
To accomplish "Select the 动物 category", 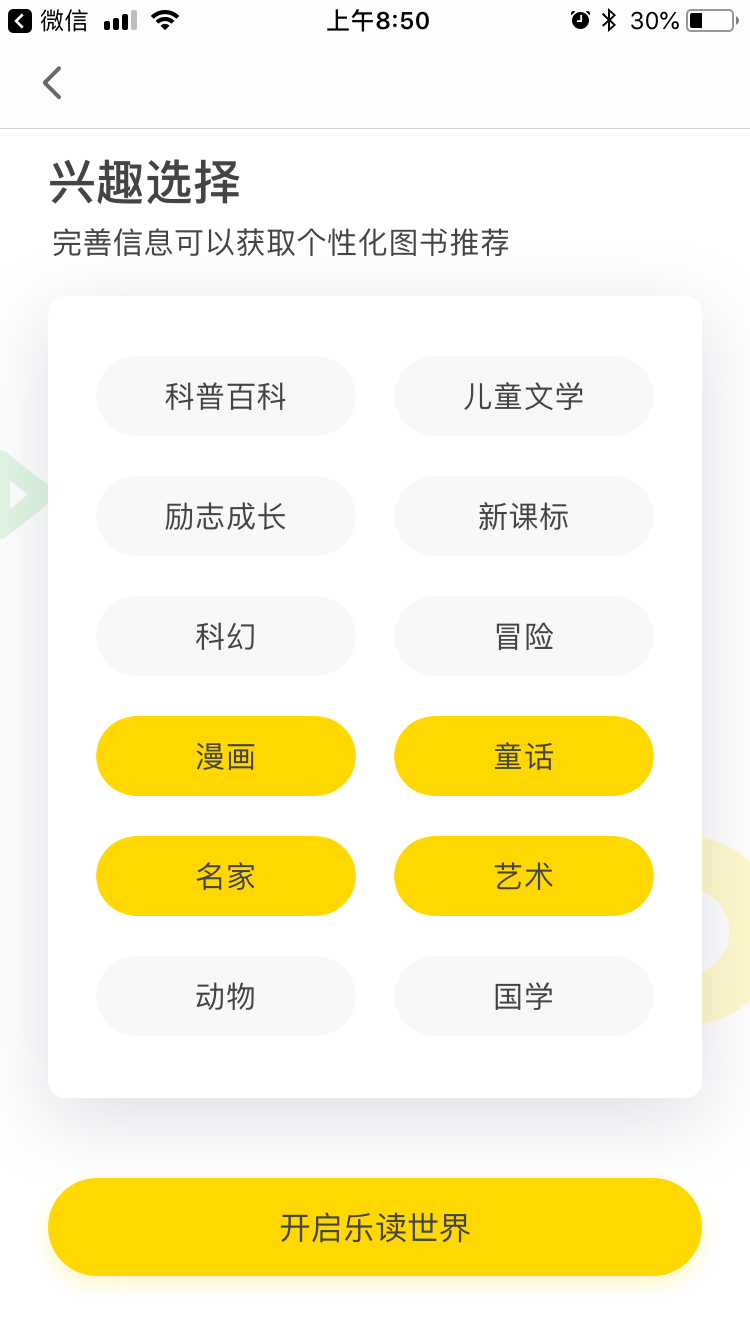I will 226,996.
